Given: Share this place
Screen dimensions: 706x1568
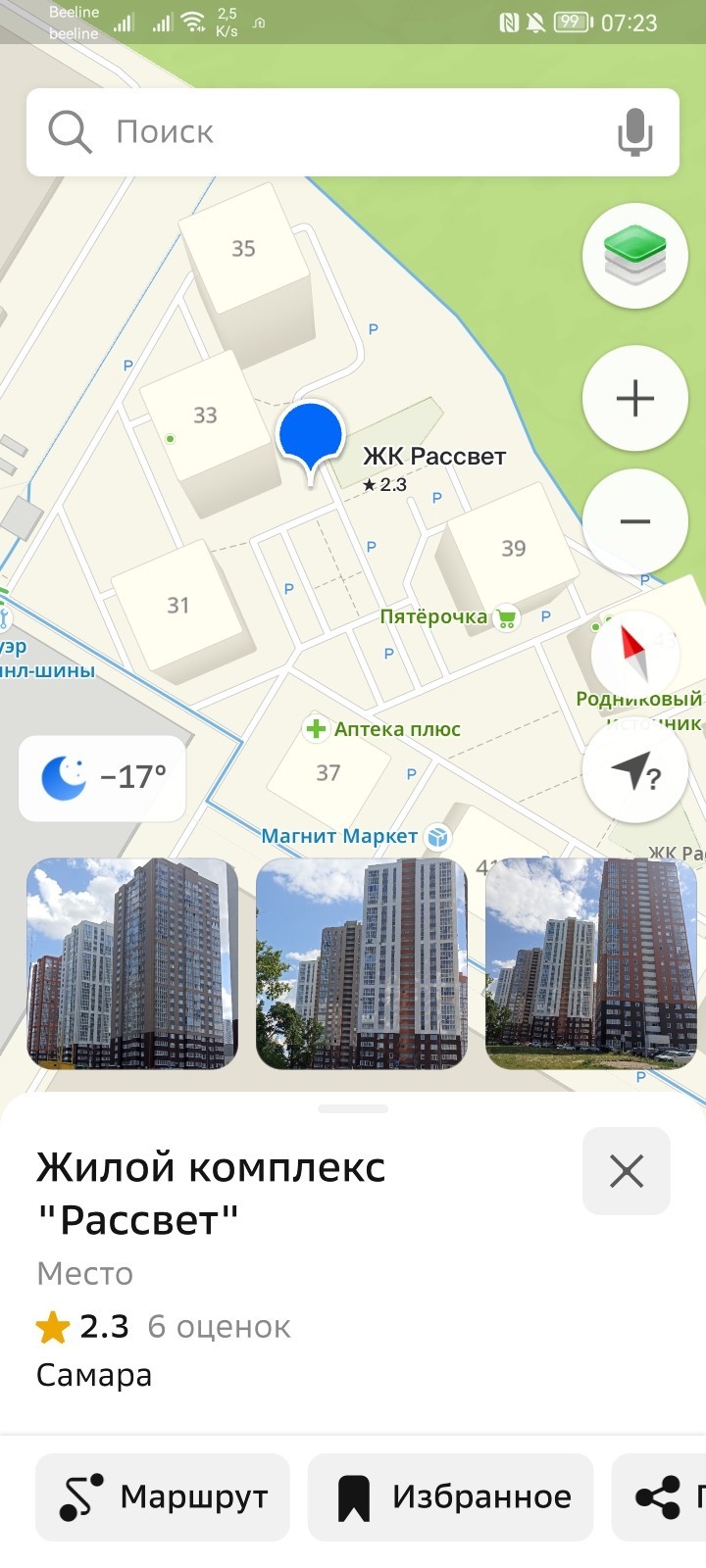Looking at the screenshot, I should coord(662,1496).
